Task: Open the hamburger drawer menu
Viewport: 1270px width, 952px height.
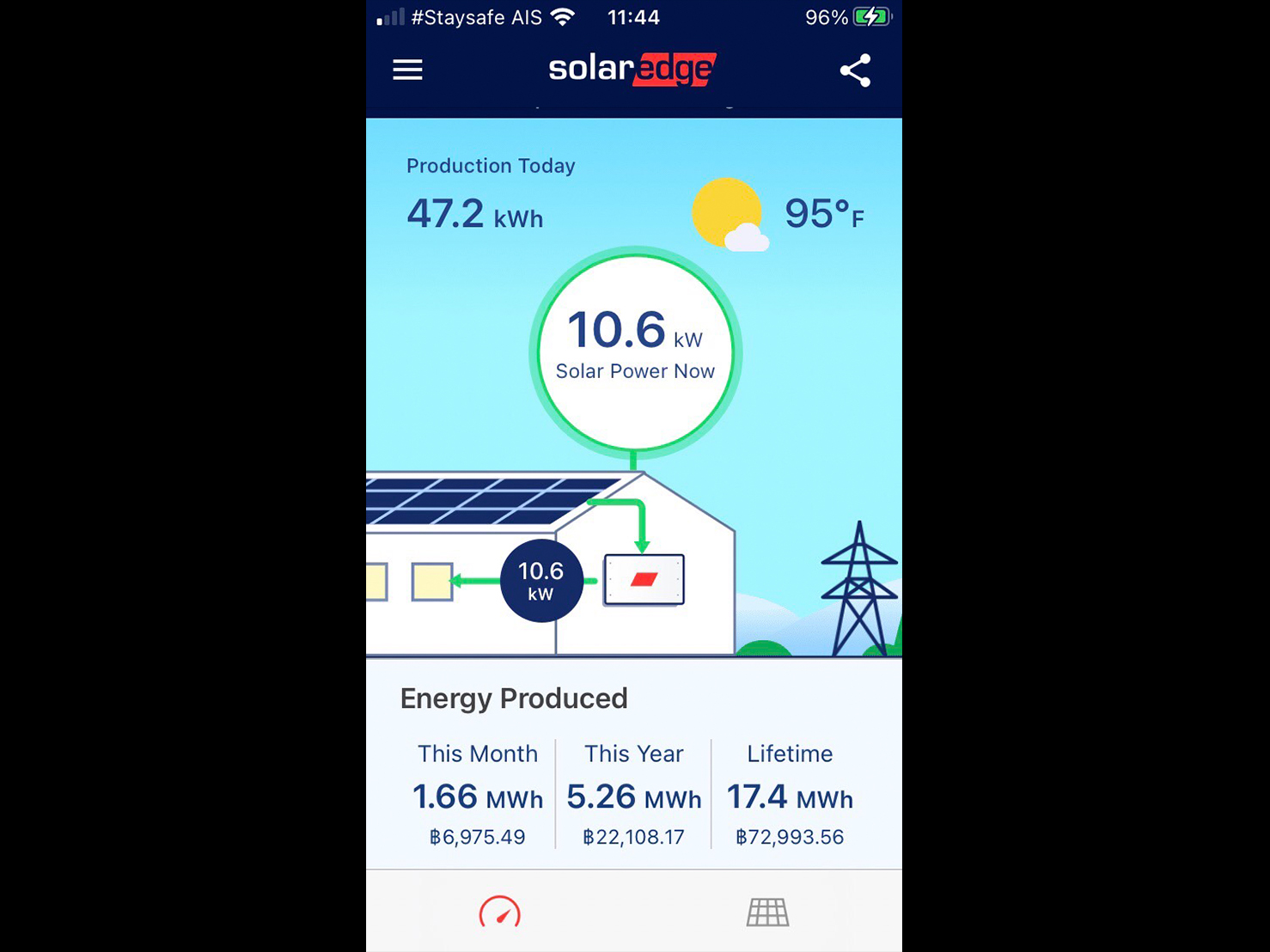Action: pos(407,70)
